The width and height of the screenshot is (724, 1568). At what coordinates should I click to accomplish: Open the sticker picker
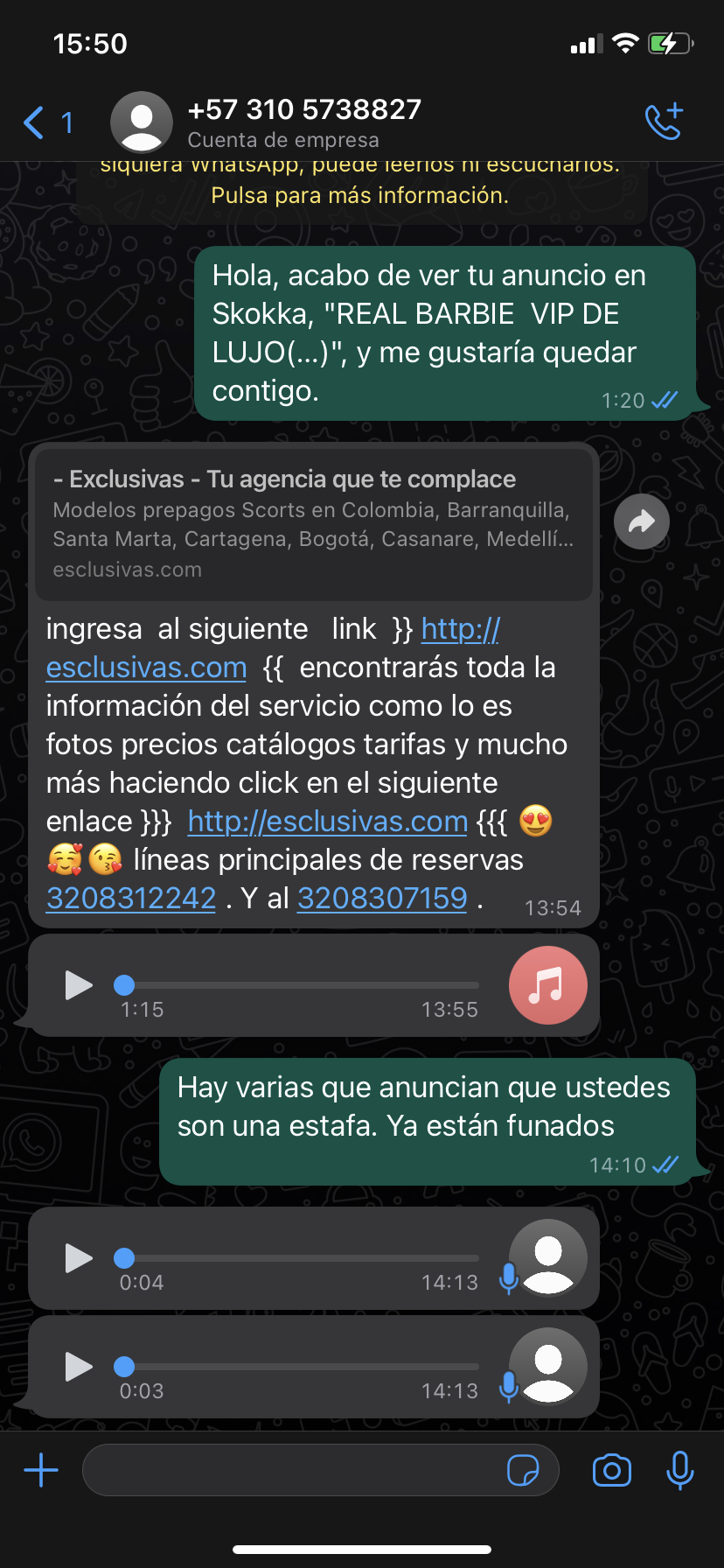pyautogui.click(x=523, y=1470)
